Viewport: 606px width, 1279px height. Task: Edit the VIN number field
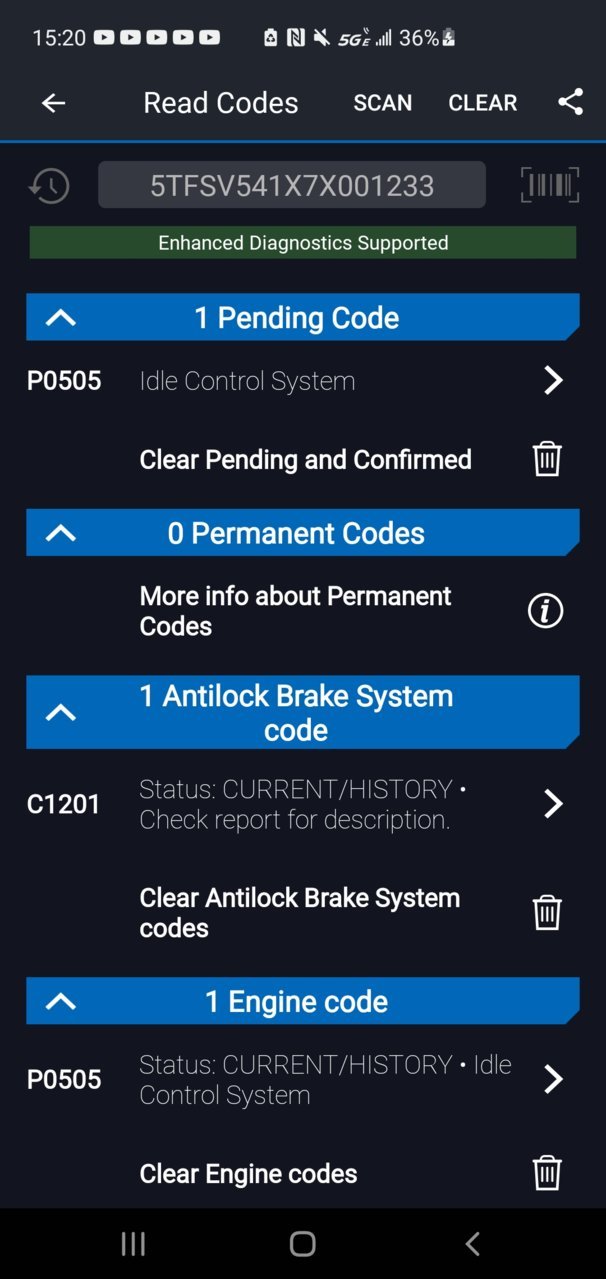pos(292,185)
